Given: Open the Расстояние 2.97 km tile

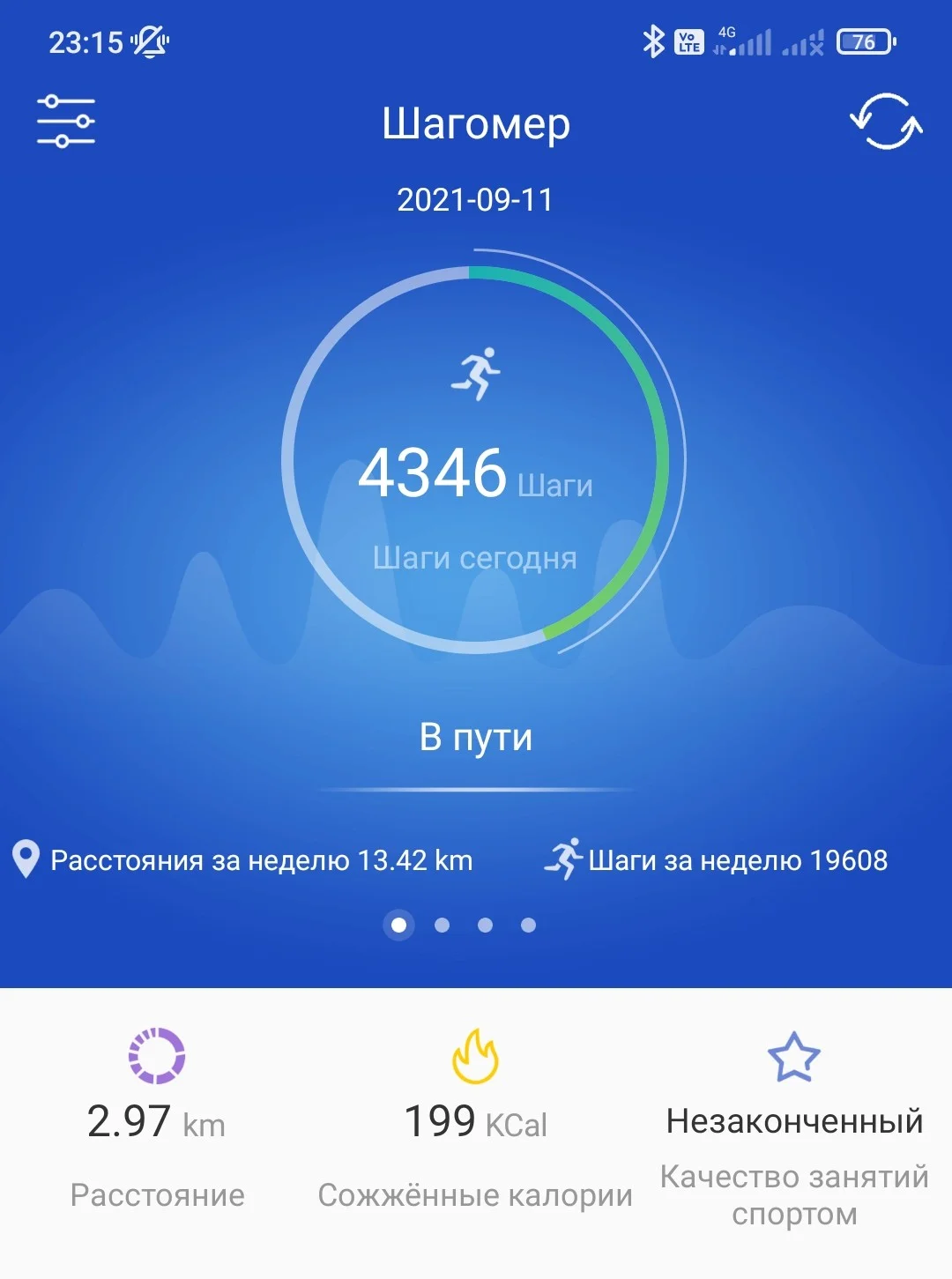Looking at the screenshot, I should (x=157, y=1119).
